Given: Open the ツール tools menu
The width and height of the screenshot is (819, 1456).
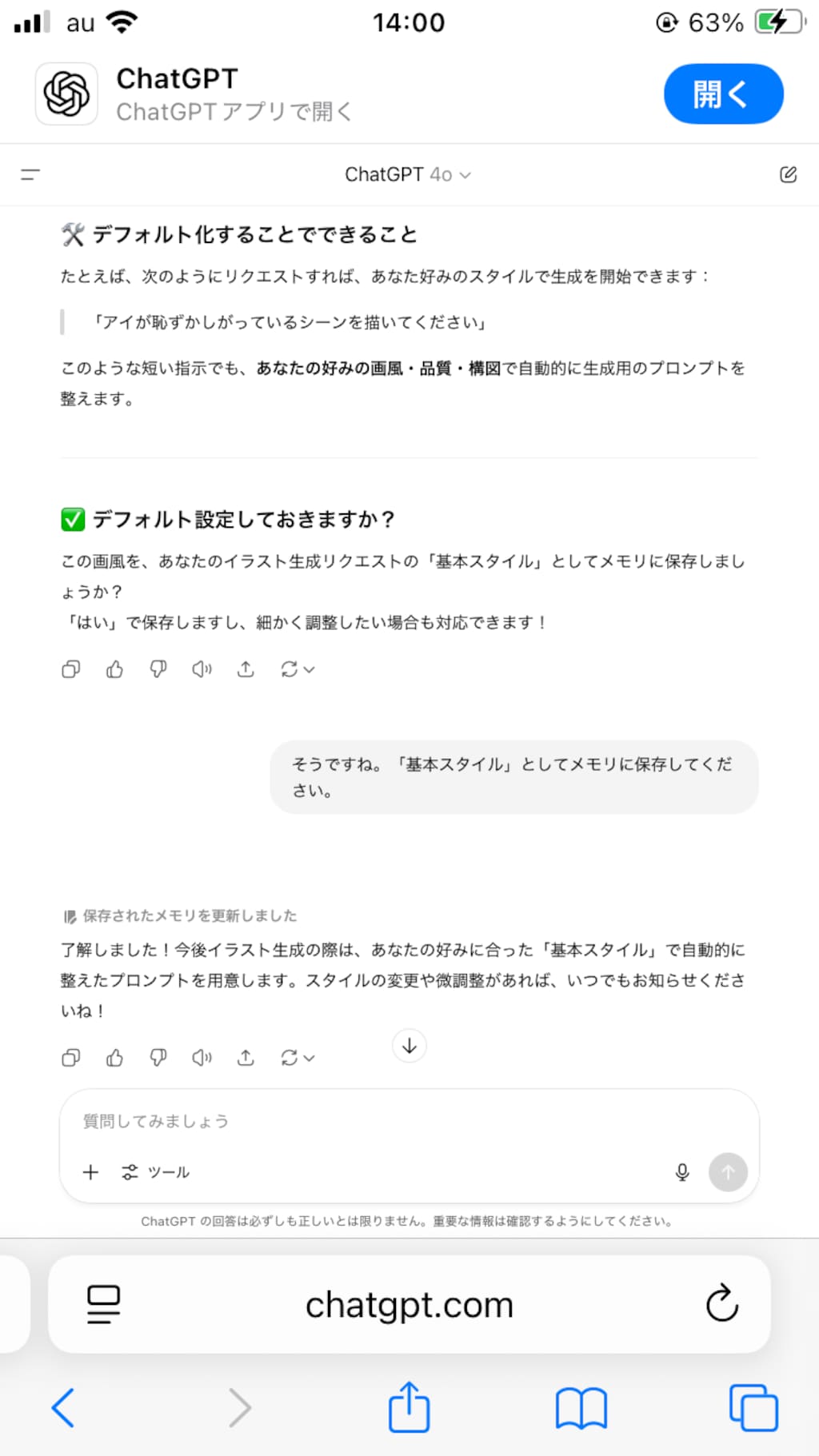Looking at the screenshot, I should pyautogui.click(x=155, y=1172).
